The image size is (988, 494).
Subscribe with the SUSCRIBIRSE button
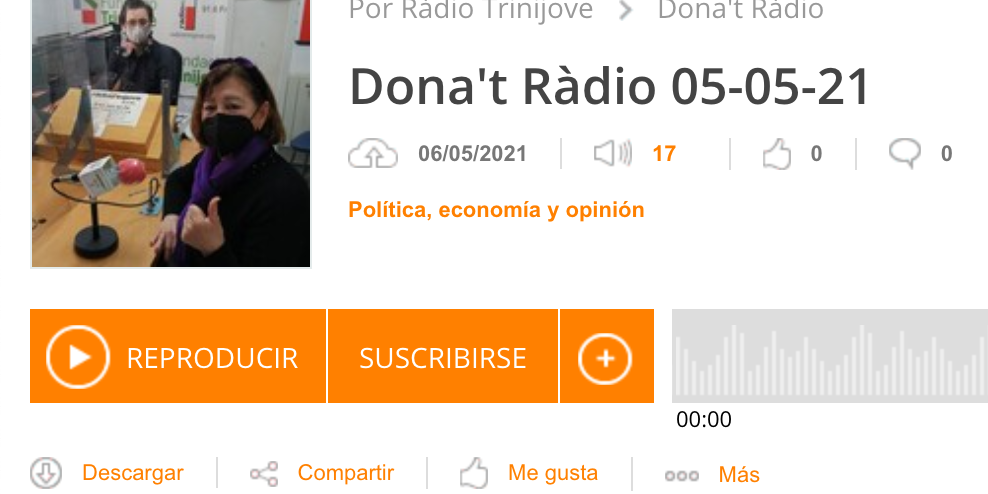[443, 357]
